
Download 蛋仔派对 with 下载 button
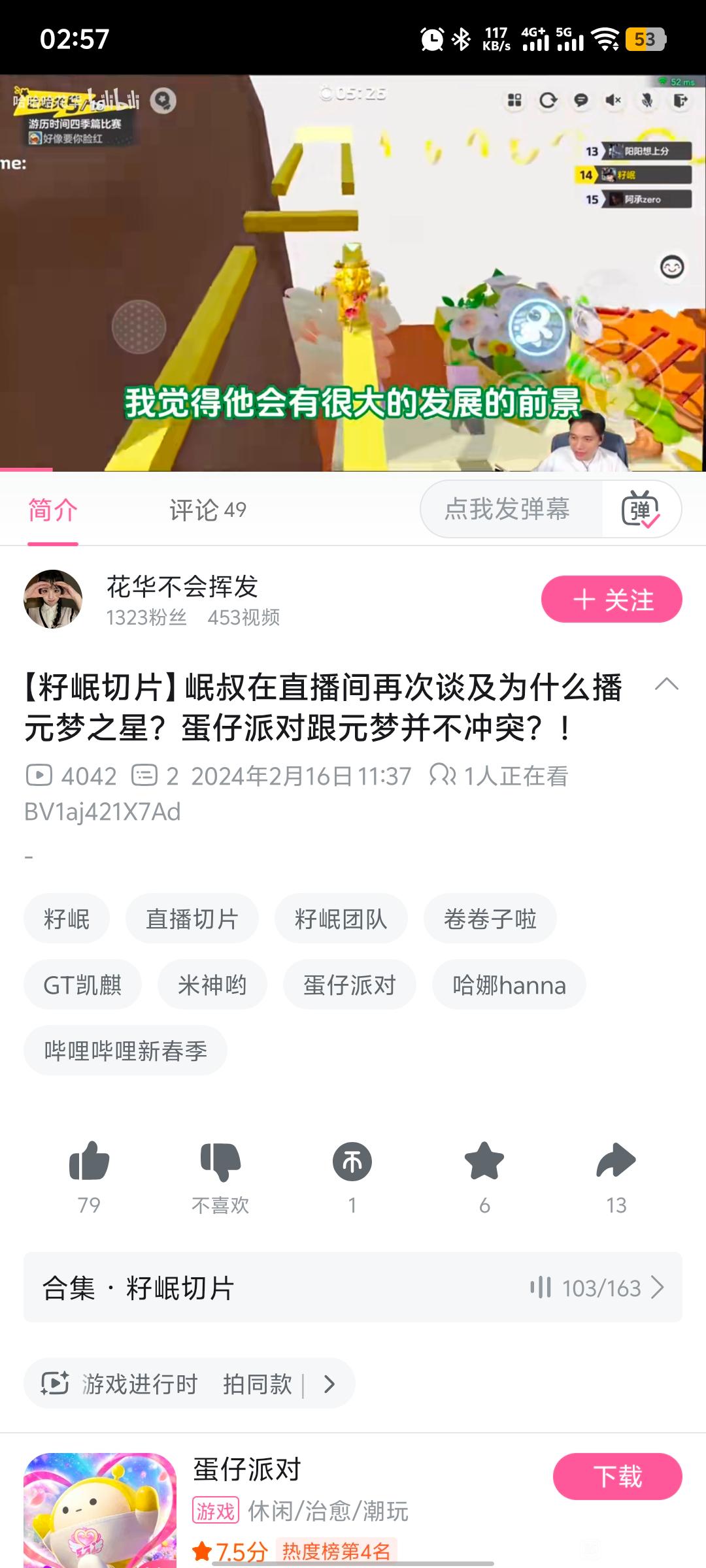pos(617,1477)
